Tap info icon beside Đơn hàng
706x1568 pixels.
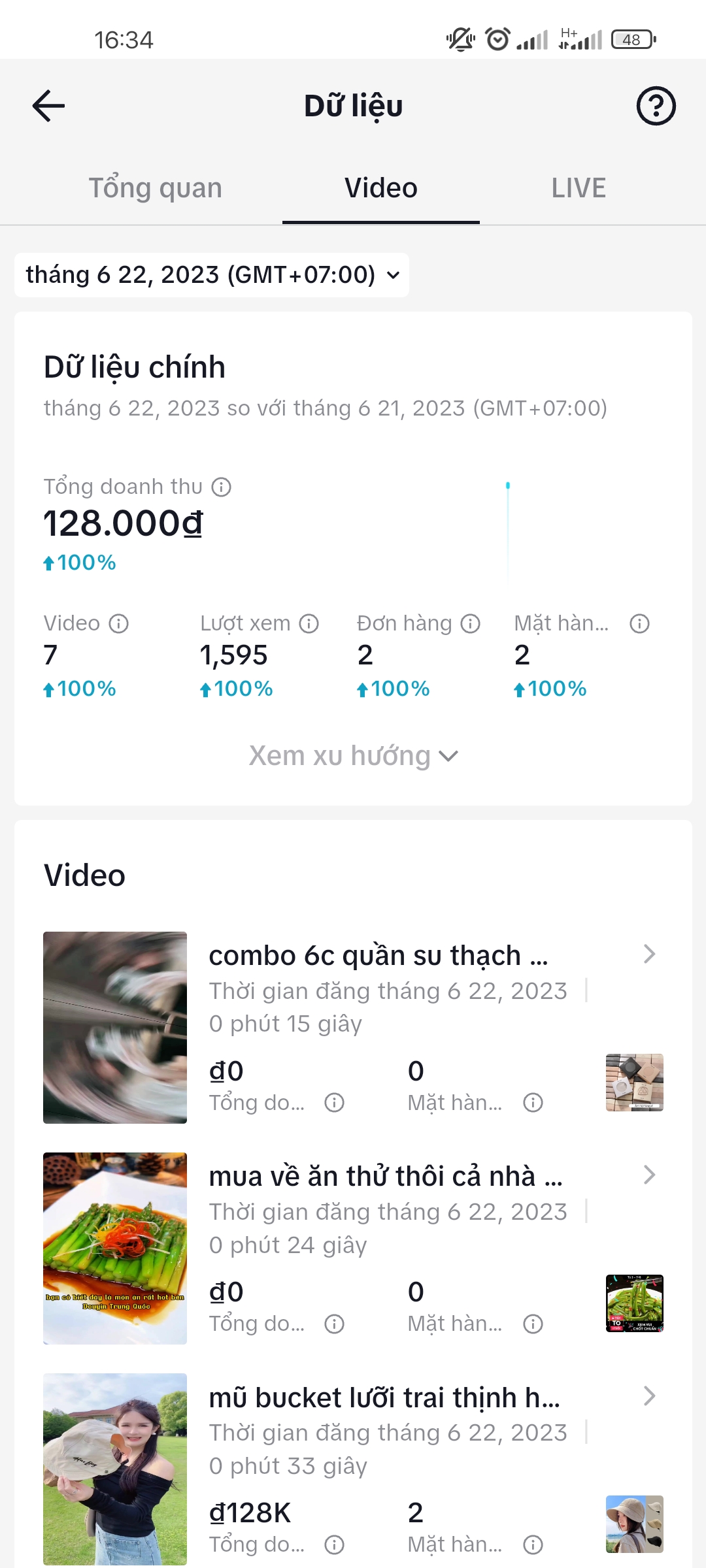click(x=470, y=624)
